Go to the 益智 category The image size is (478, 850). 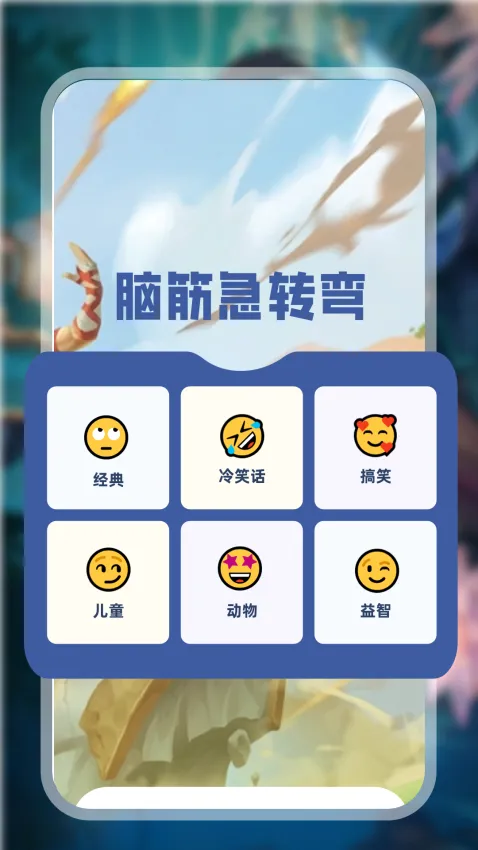point(376,582)
